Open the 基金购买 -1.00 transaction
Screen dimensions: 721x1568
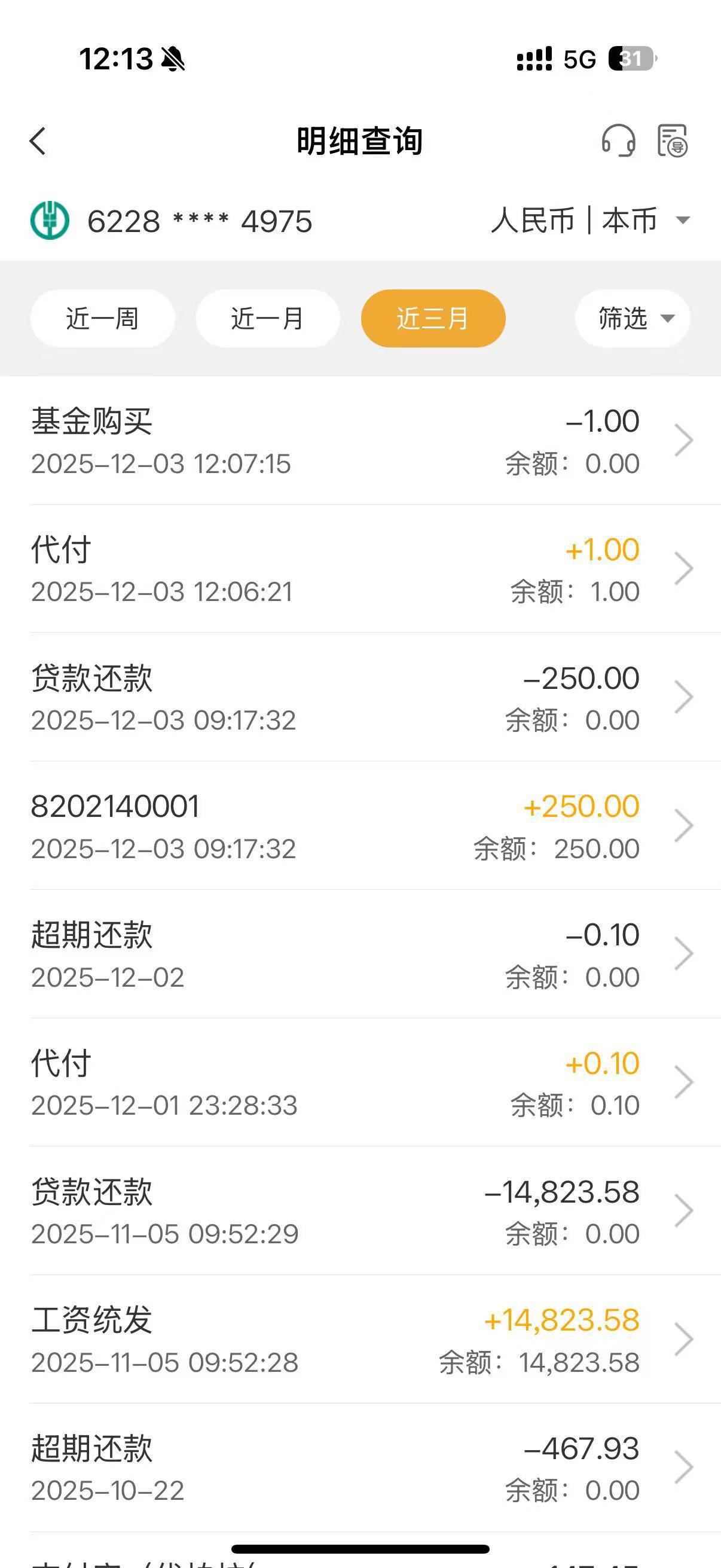tap(360, 441)
